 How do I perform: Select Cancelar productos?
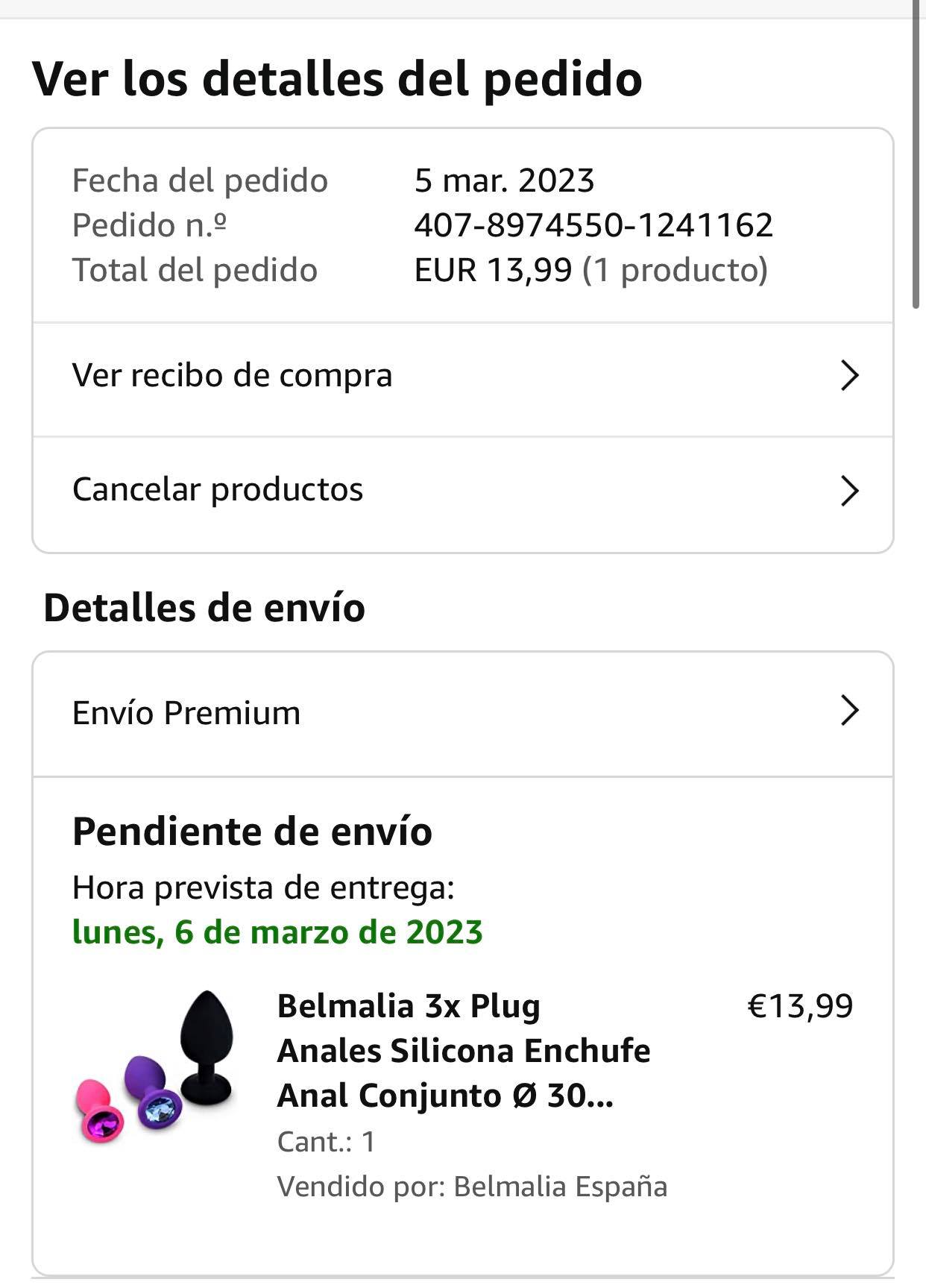[462, 491]
